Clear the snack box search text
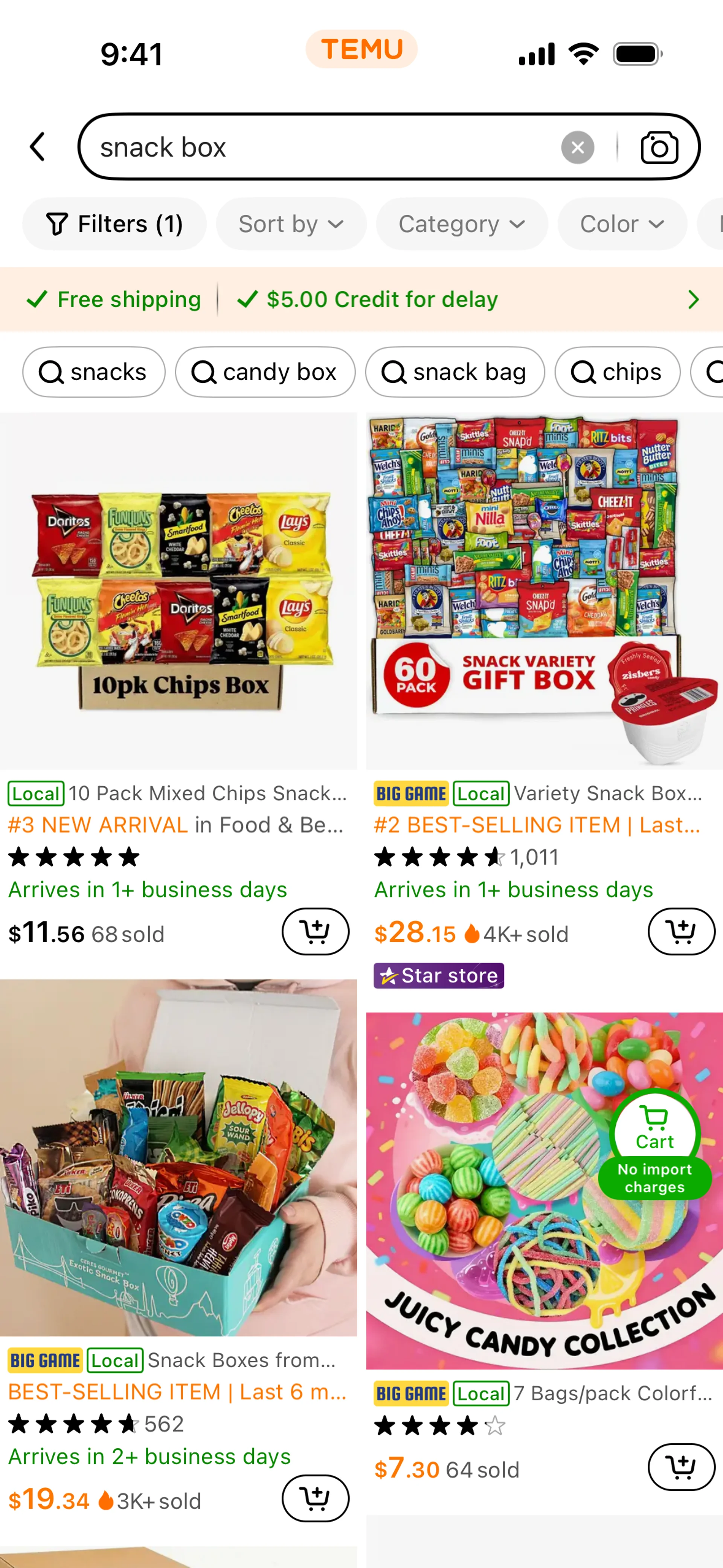This screenshot has height=1568, width=723. (577, 147)
